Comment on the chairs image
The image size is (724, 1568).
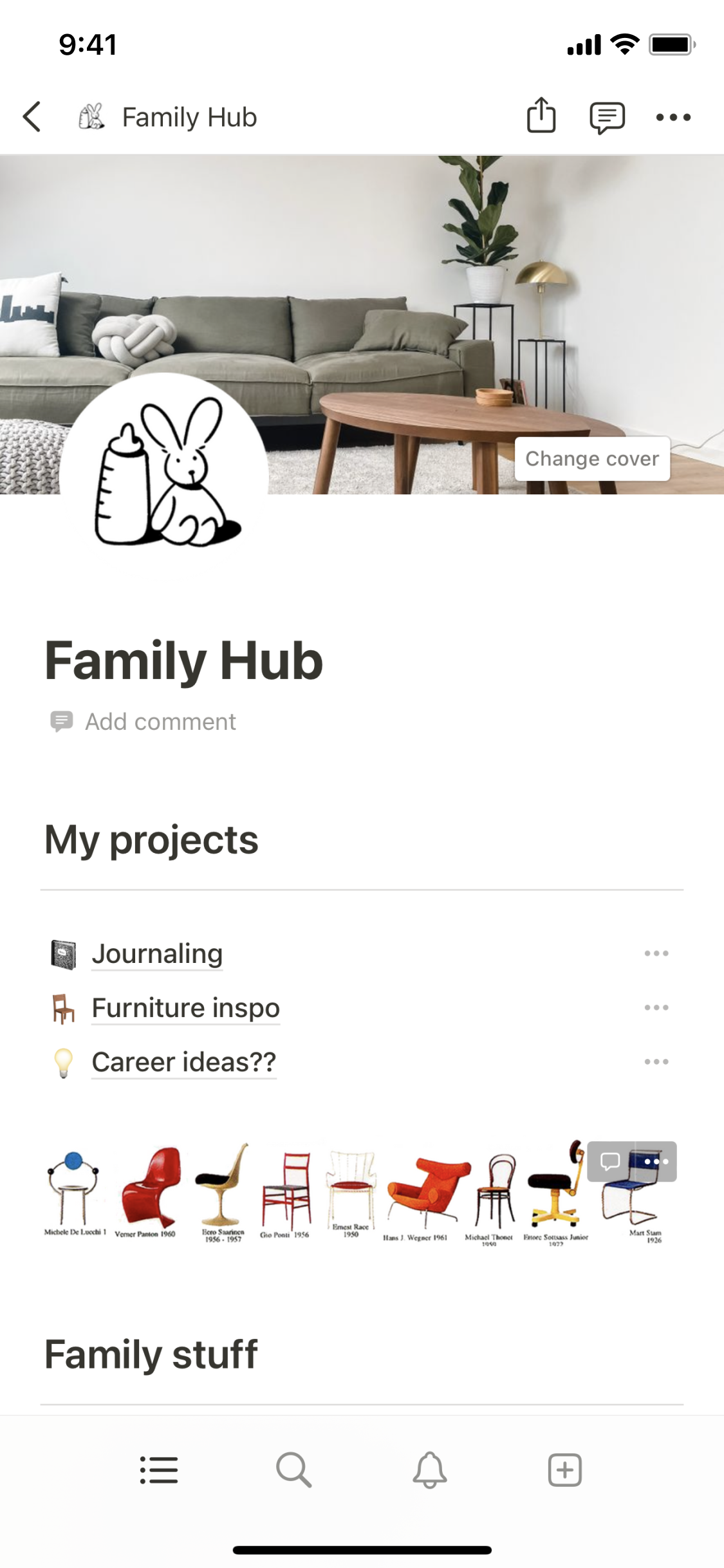point(610,1161)
